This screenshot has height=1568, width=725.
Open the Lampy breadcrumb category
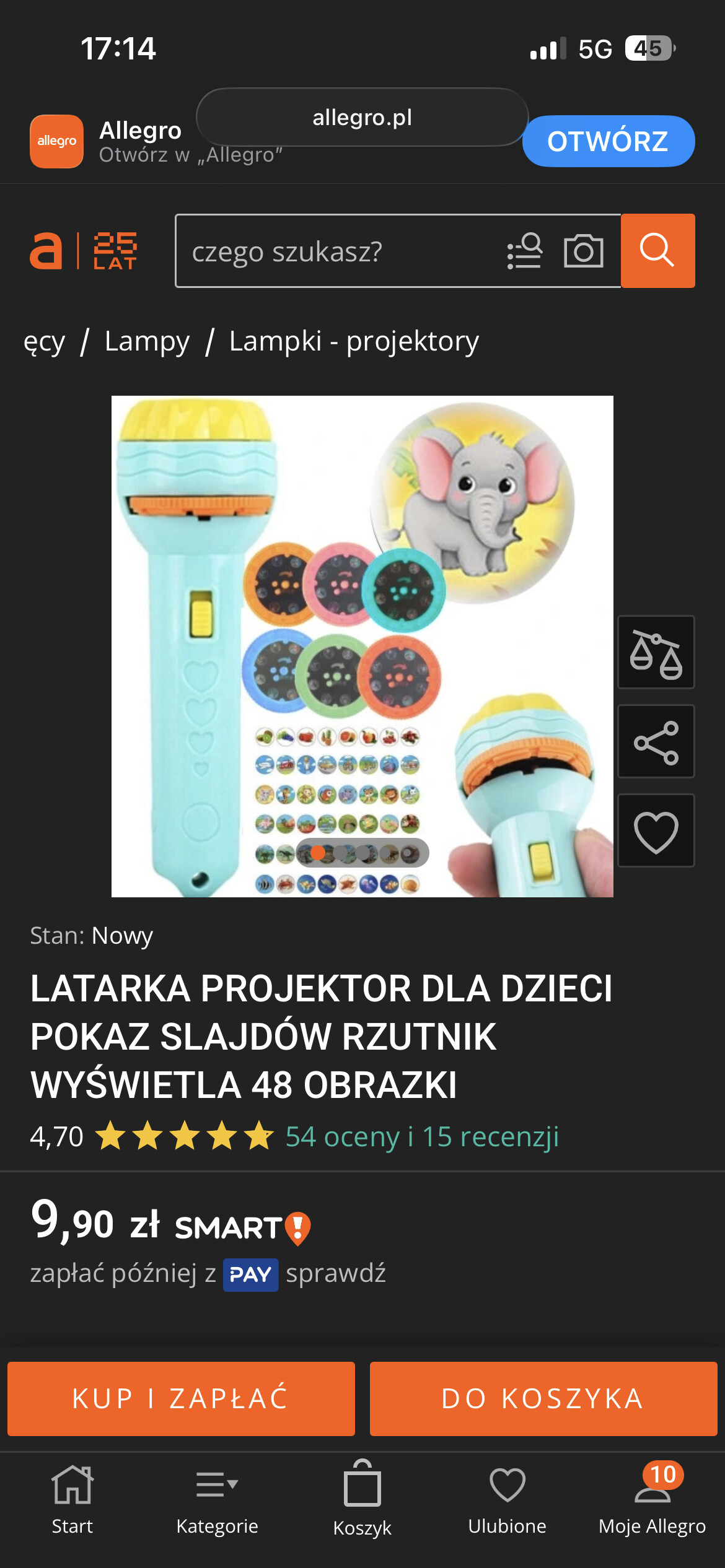[147, 341]
